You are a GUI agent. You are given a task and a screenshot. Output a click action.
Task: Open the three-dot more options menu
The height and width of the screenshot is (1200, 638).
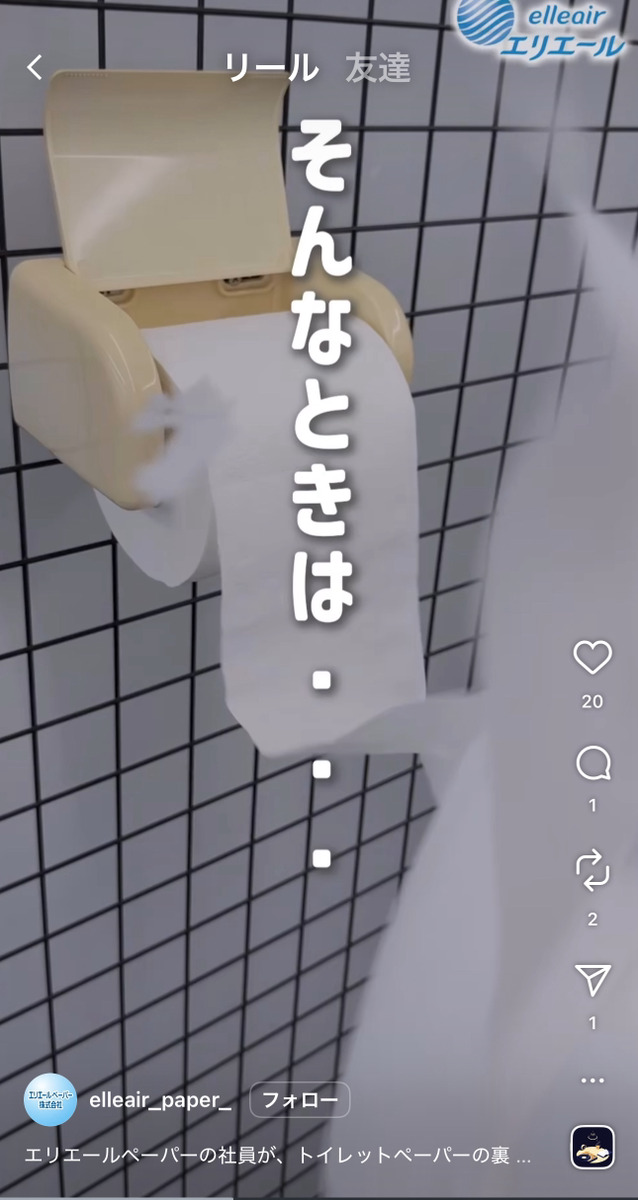(592, 1080)
